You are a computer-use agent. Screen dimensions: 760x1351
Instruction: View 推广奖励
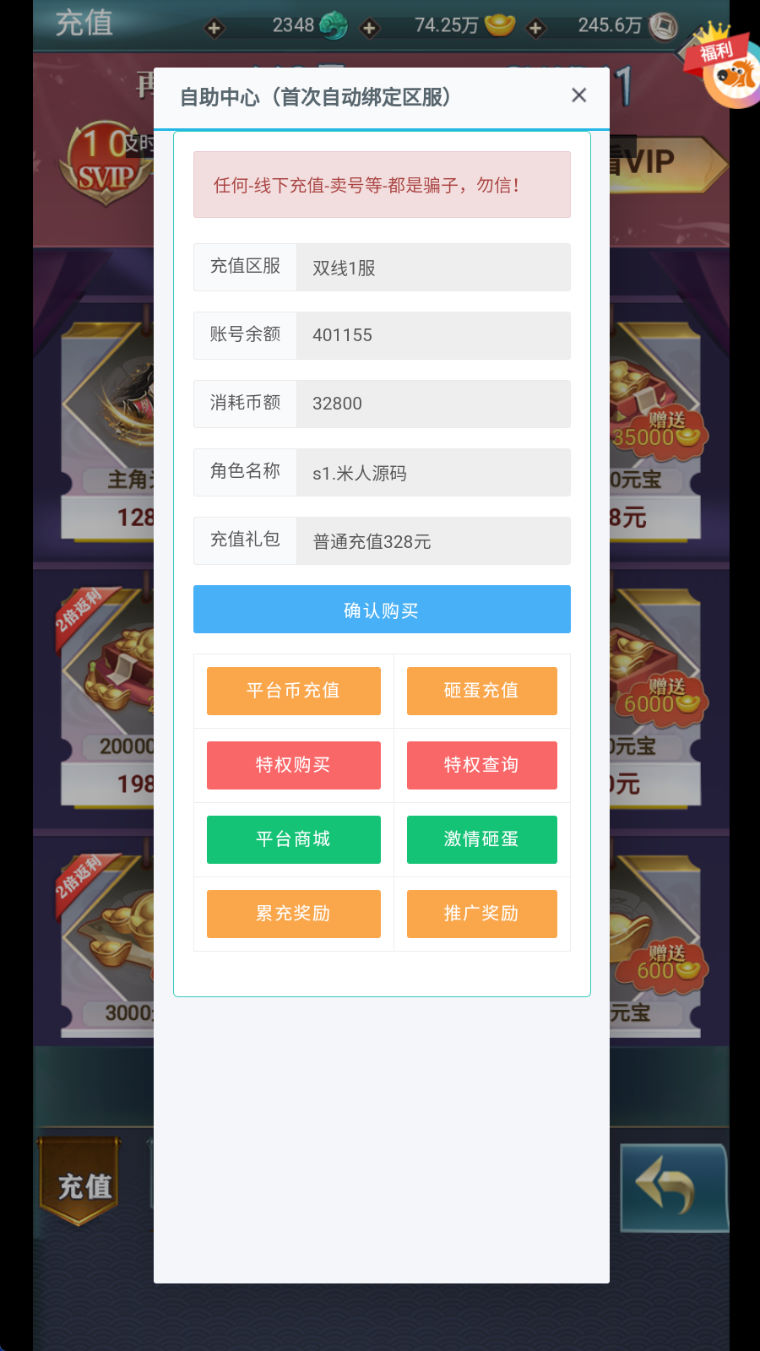(481, 914)
